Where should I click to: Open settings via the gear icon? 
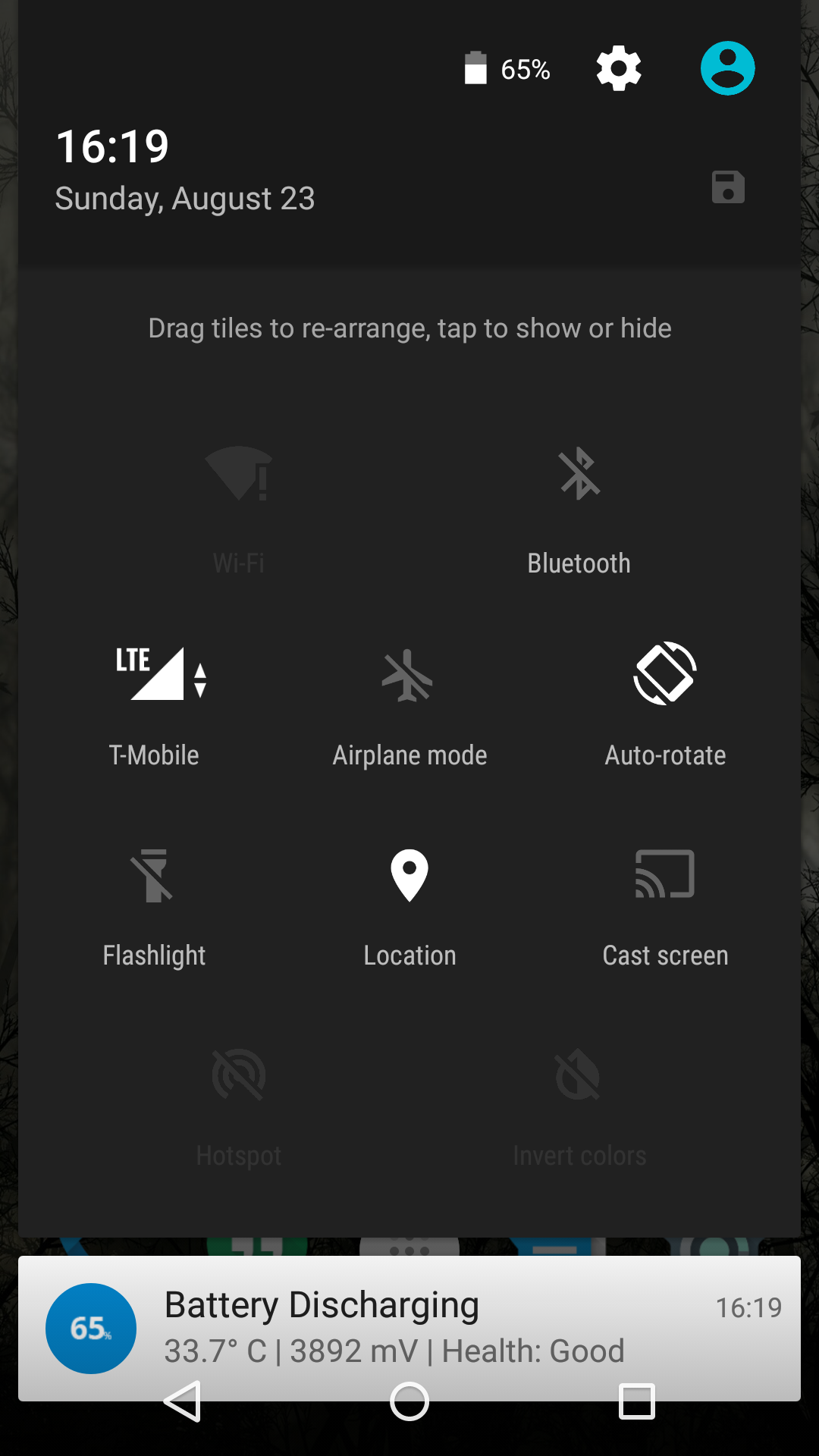click(x=619, y=68)
